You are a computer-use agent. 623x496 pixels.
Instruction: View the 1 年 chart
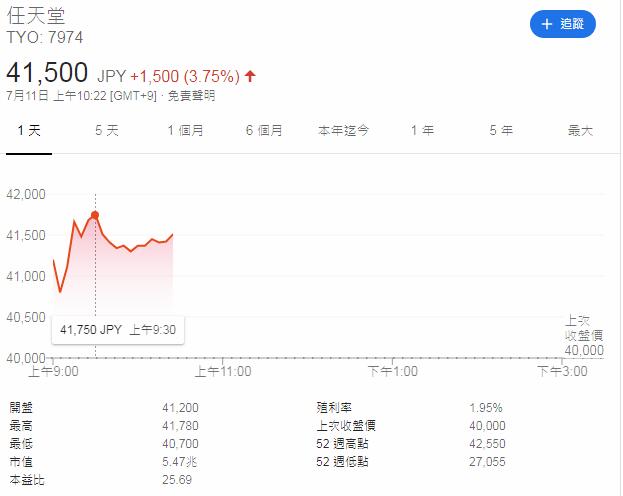(422, 131)
